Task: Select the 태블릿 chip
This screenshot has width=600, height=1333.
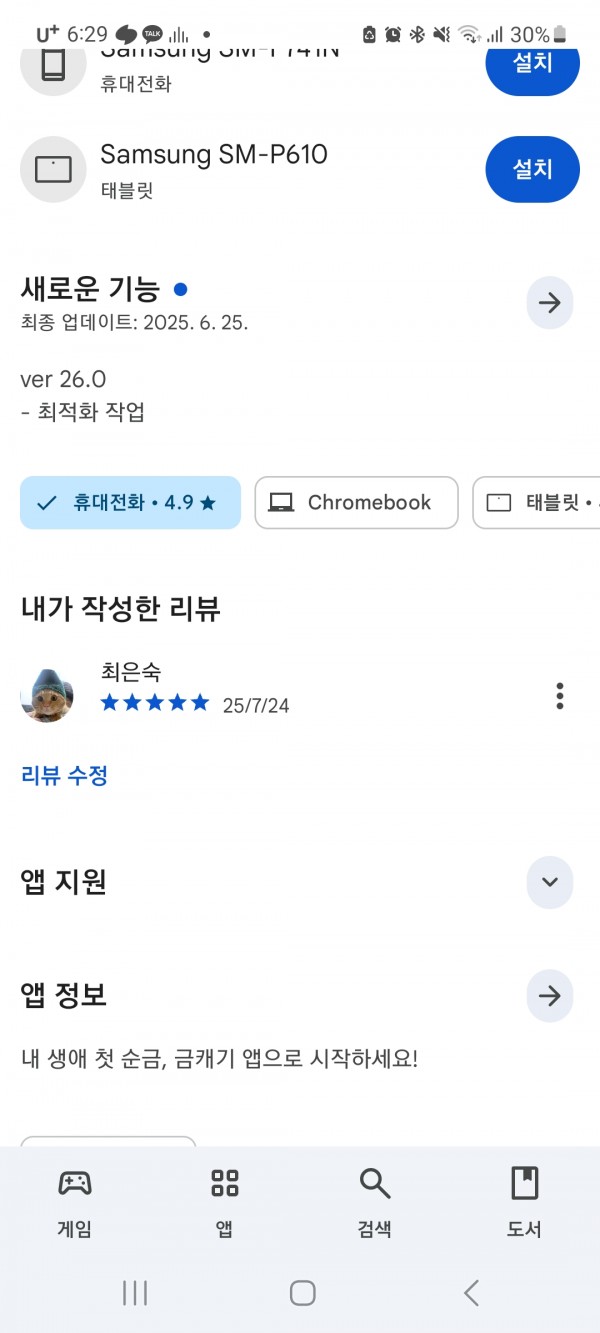Action: click(536, 503)
